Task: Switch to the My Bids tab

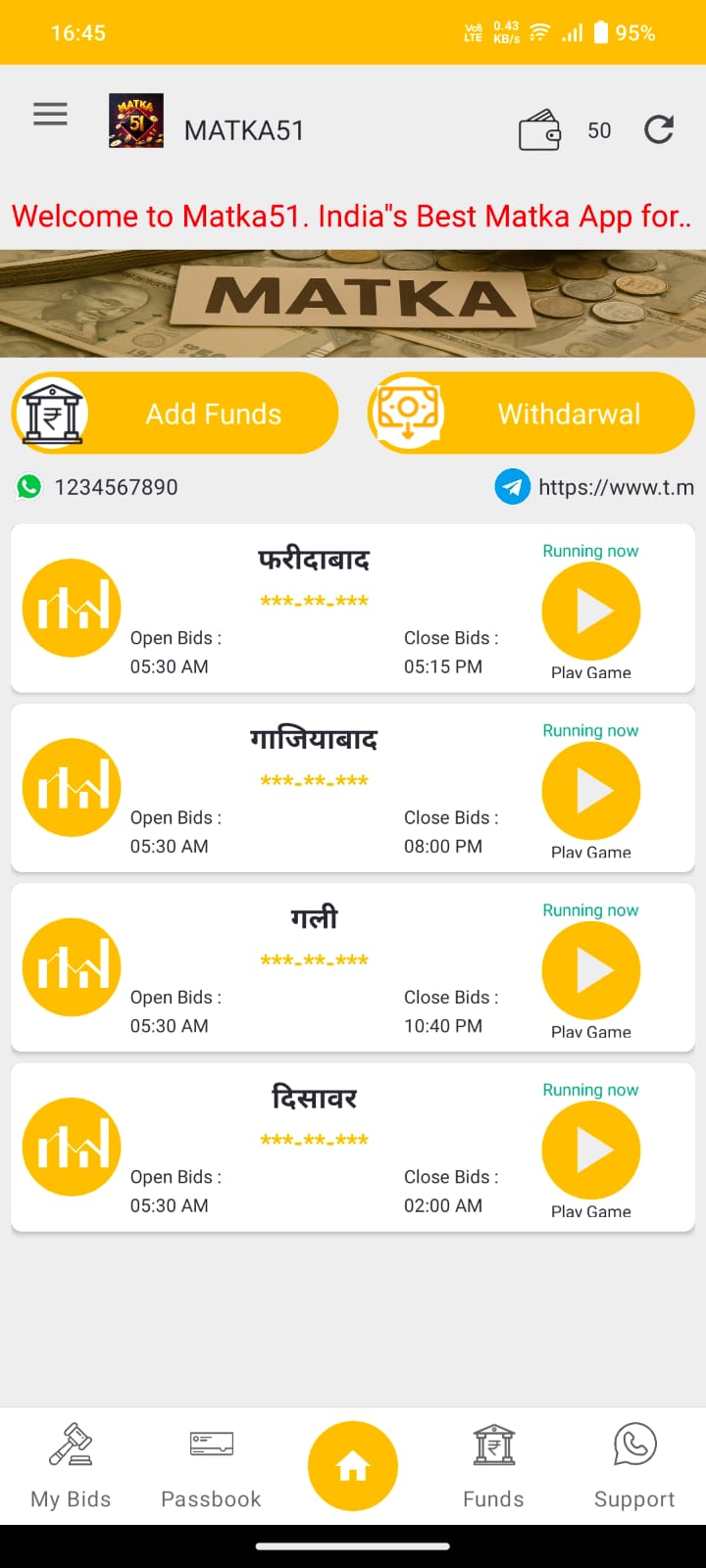Action: (x=71, y=1466)
